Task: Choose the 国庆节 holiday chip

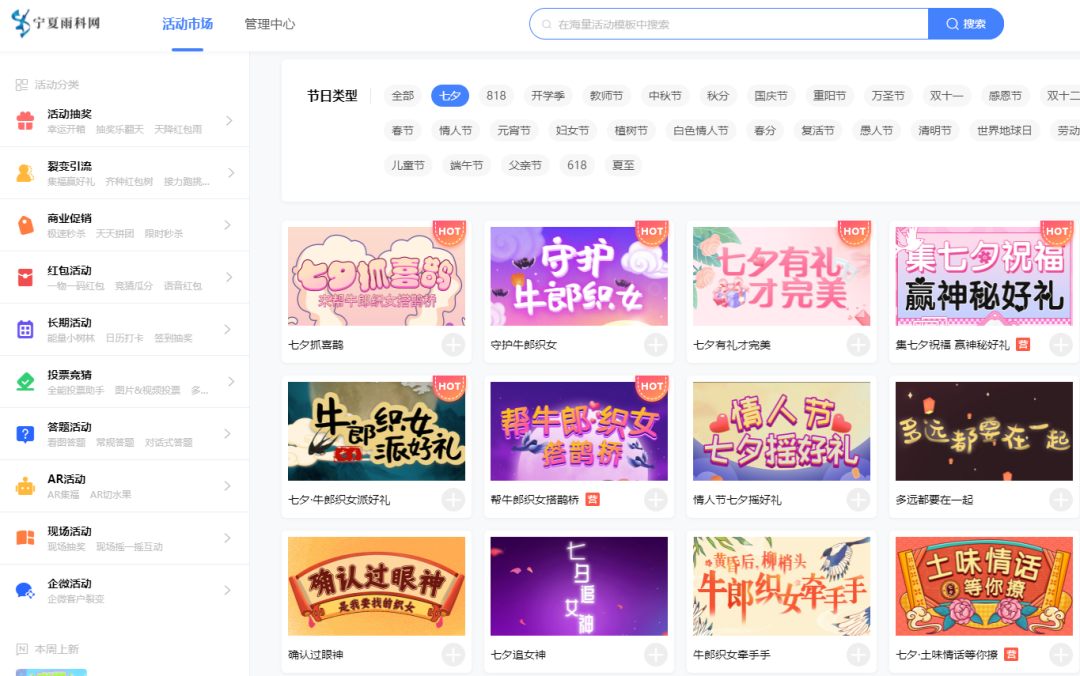Action: click(x=770, y=96)
